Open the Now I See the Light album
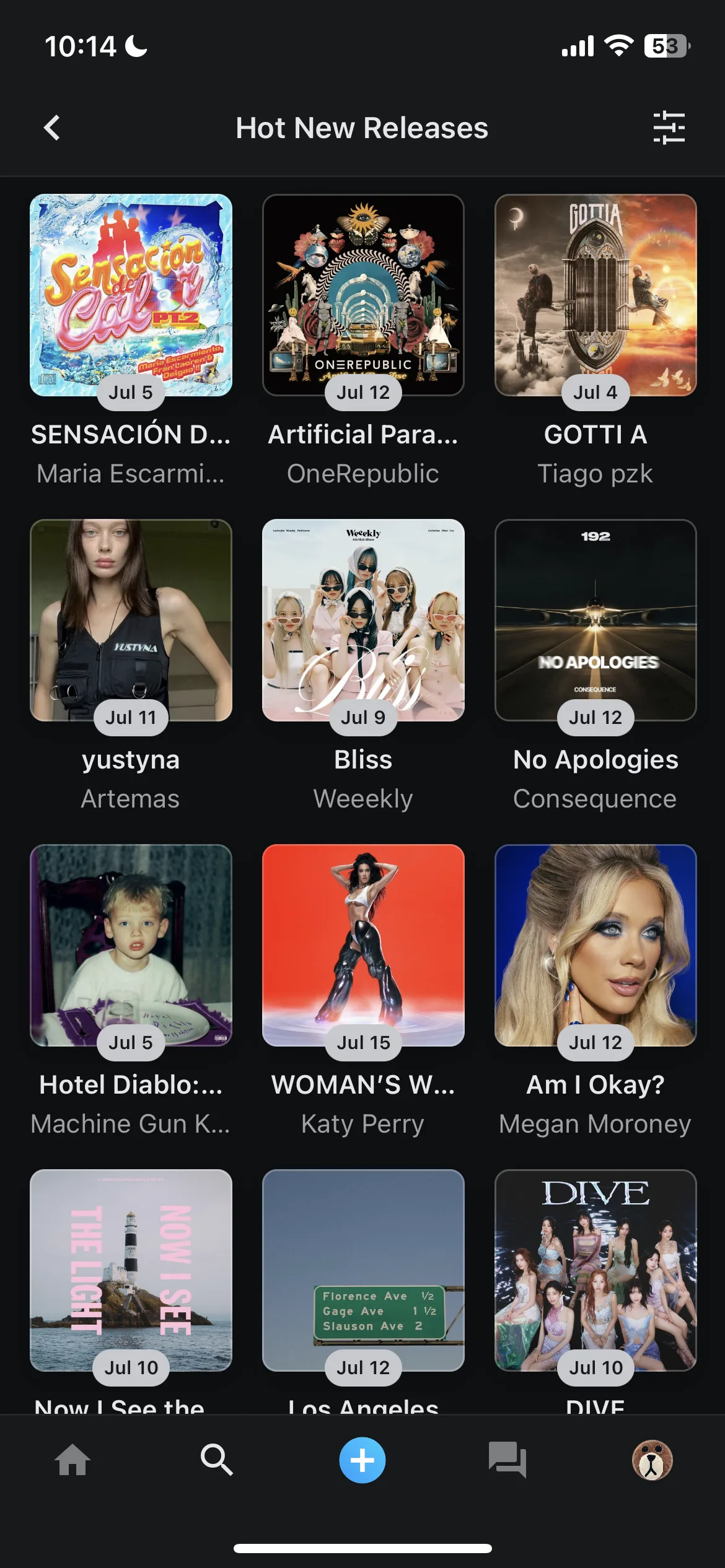 click(131, 1270)
